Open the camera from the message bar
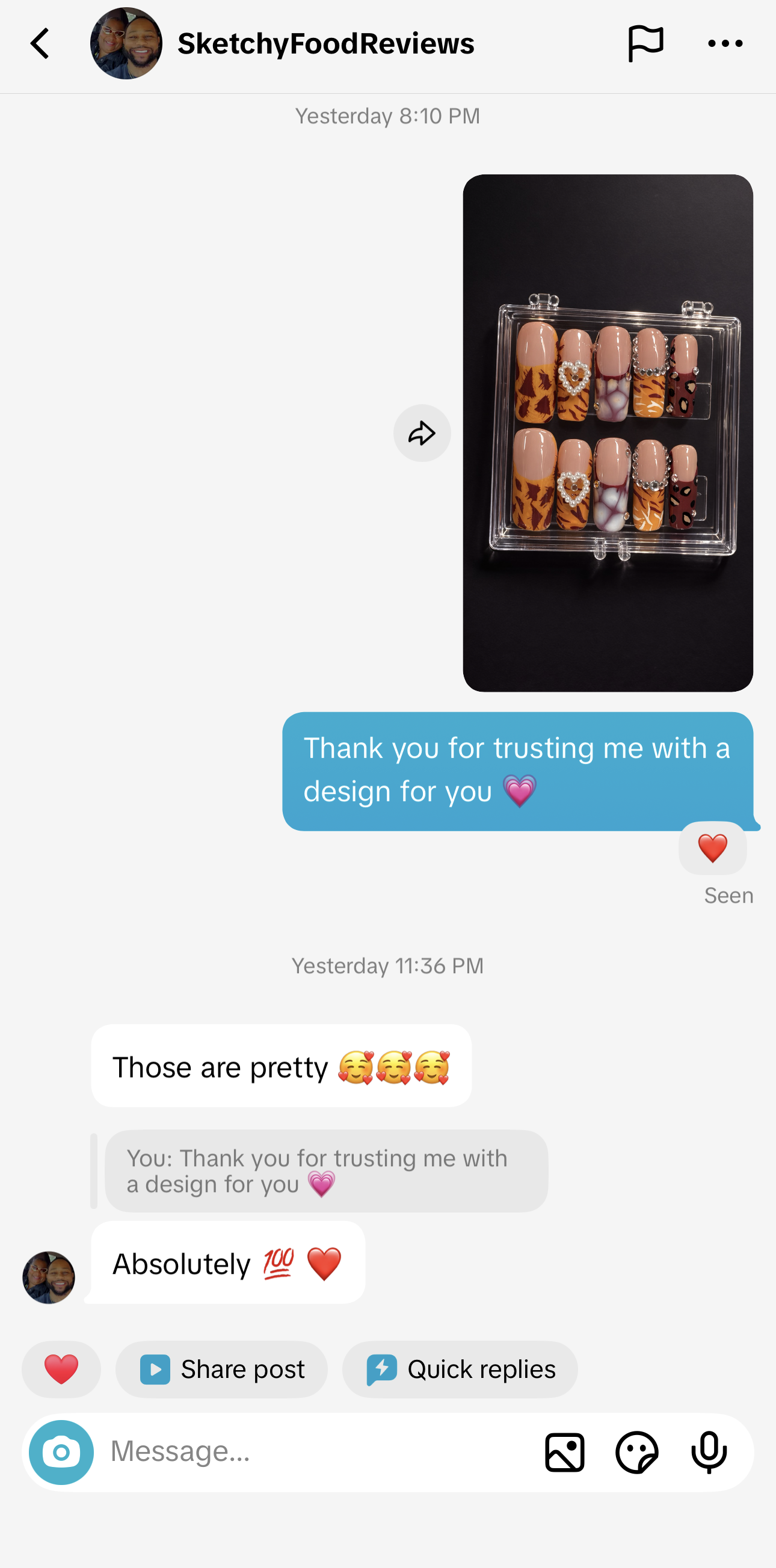 tap(61, 1453)
